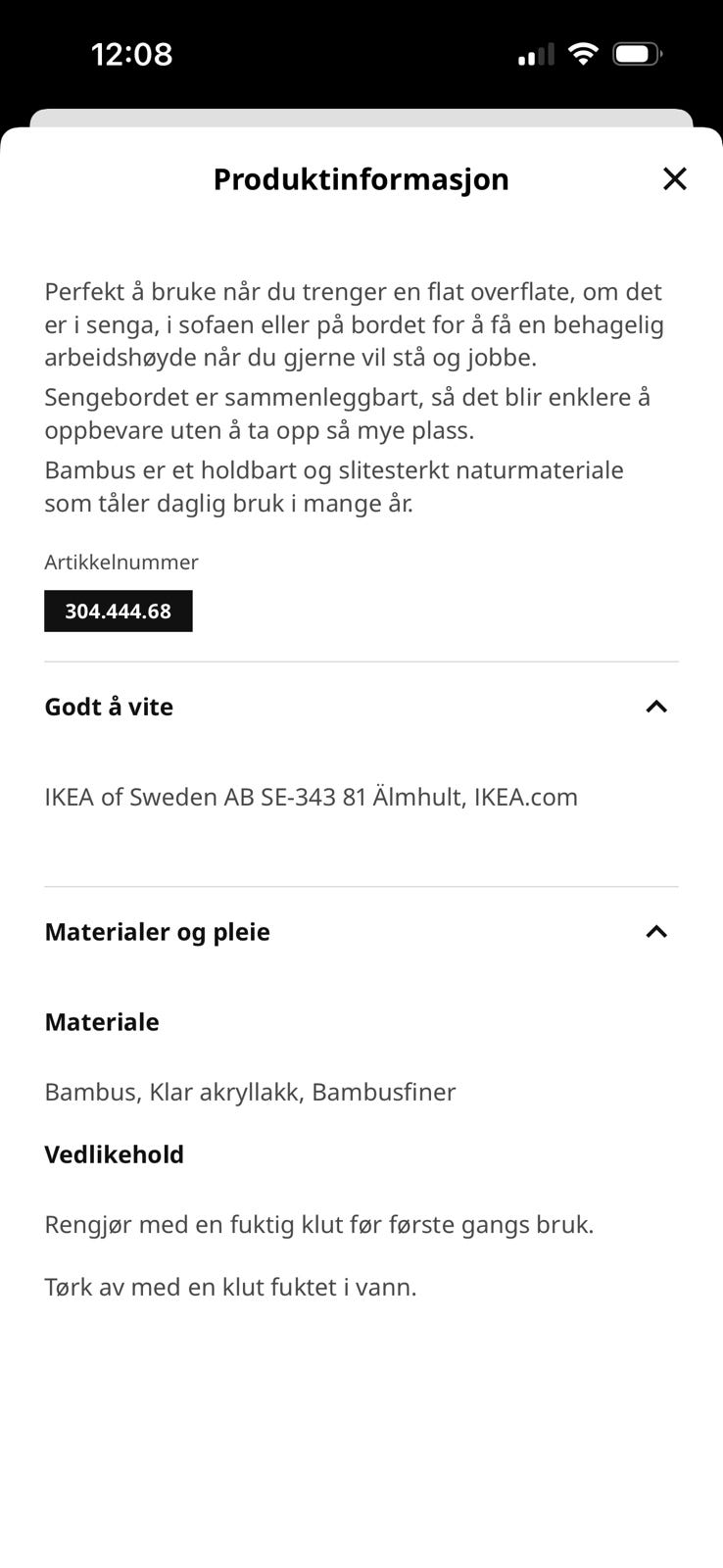
Task: Close the Produktinformasjon sheet
Action: (x=675, y=179)
